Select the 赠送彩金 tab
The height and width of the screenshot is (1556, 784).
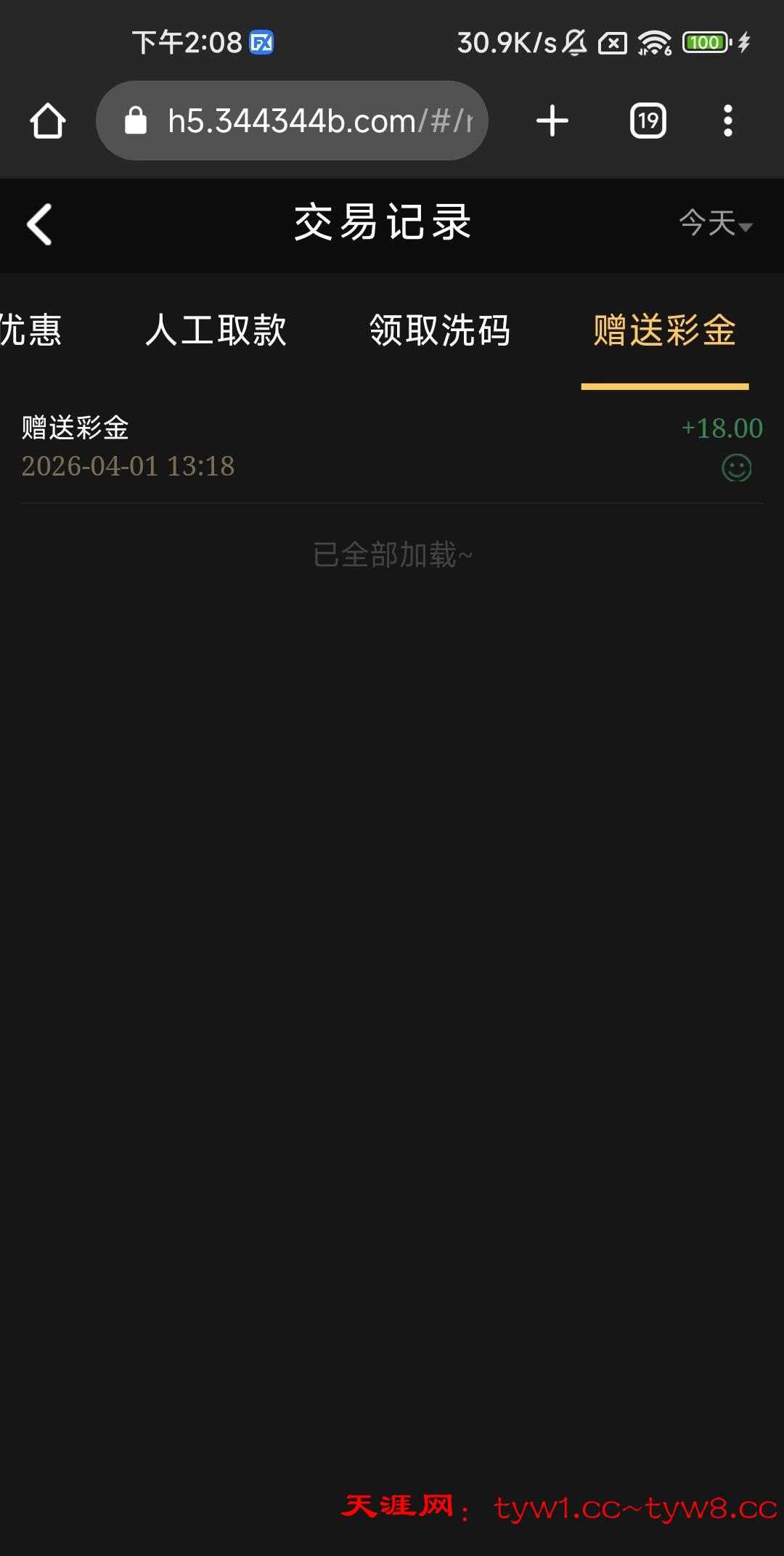[664, 331]
